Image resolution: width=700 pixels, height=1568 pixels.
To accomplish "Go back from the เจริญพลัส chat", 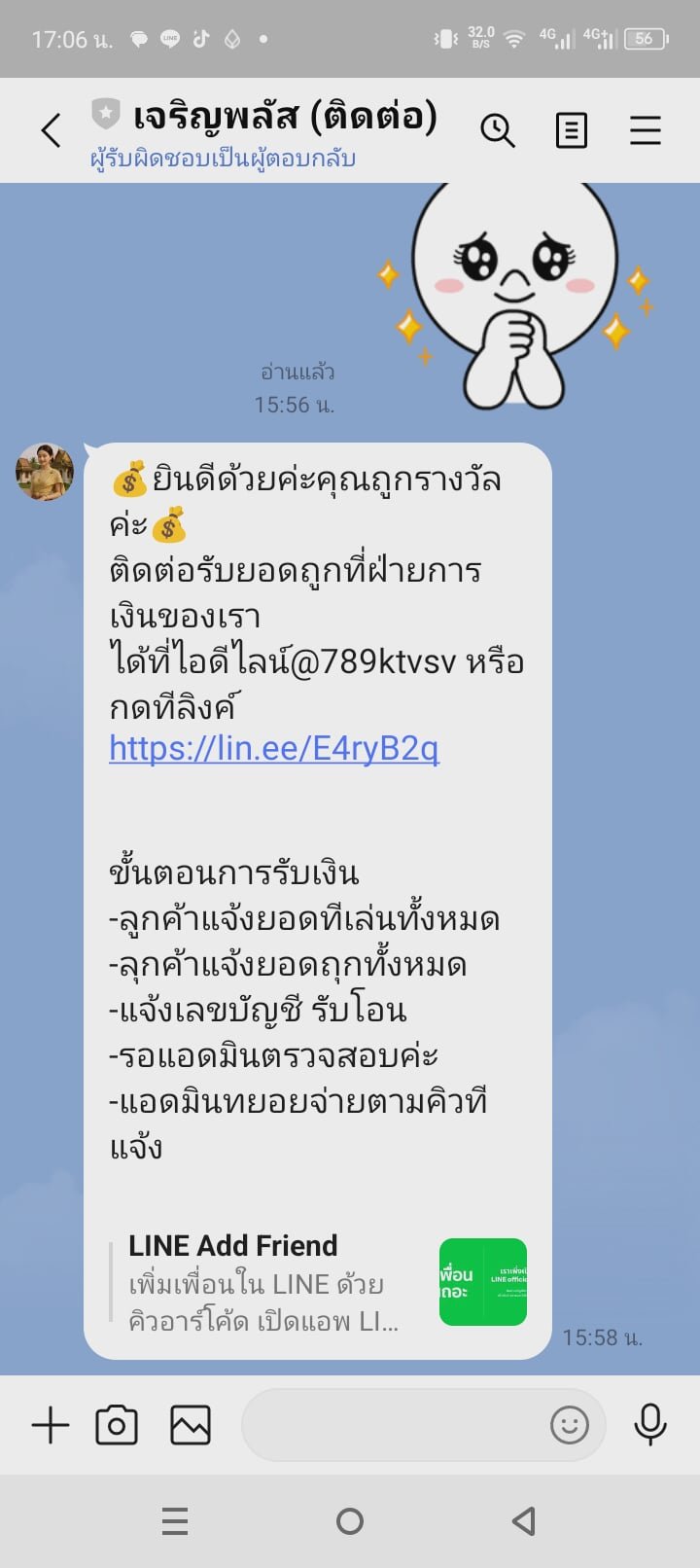I will (x=51, y=129).
